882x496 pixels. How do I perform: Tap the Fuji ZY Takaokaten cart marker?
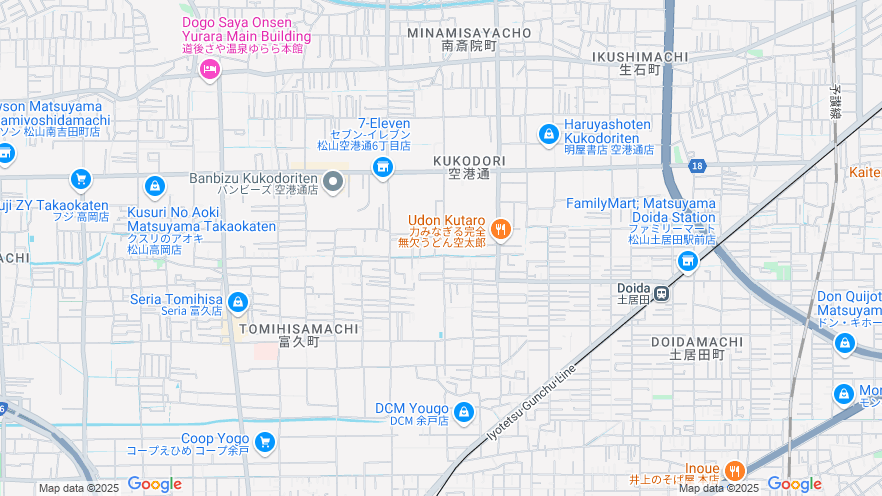point(81,180)
